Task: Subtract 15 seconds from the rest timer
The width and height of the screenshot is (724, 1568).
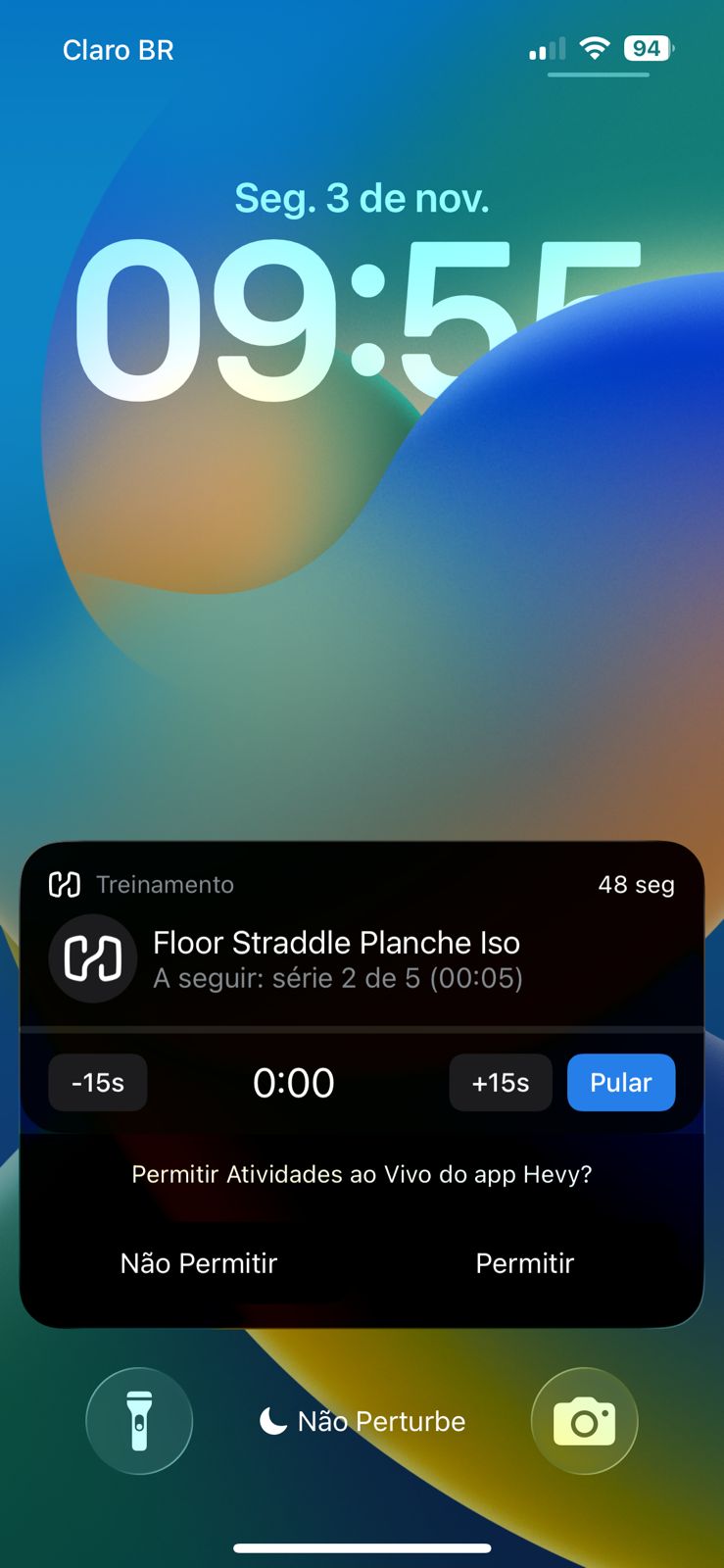Action: click(x=98, y=1083)
